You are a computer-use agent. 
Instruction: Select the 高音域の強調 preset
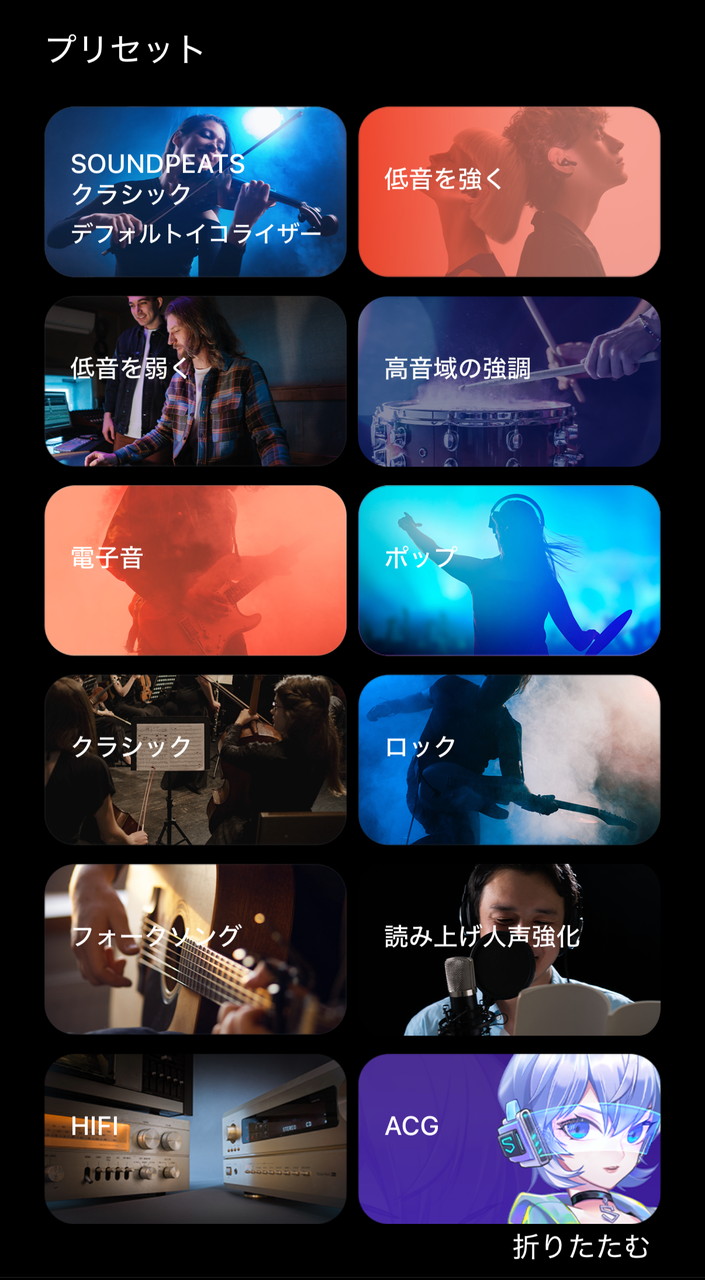pos(509,381)
